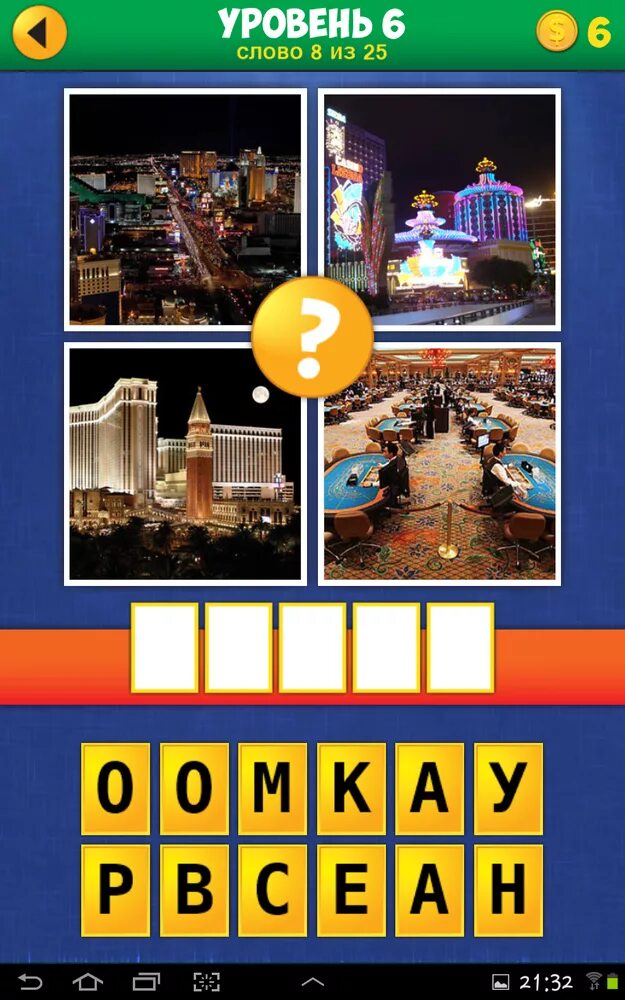This screenshot has height=1000, width=625.
Task: Enlarge the hotel with tower and moon picture
Action: pos(185,464)
